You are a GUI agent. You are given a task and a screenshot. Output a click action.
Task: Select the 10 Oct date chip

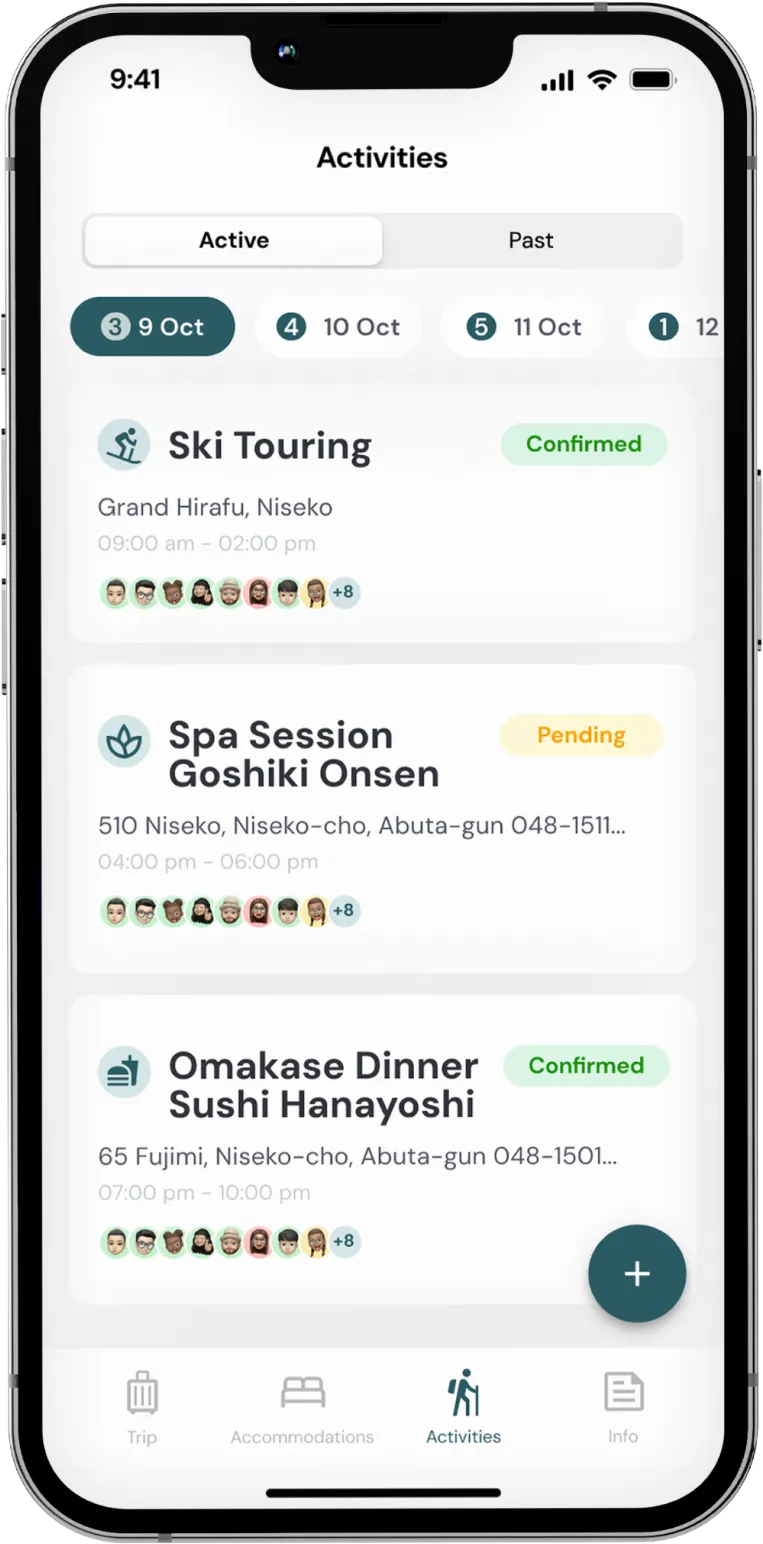click(x=338, y=327)
